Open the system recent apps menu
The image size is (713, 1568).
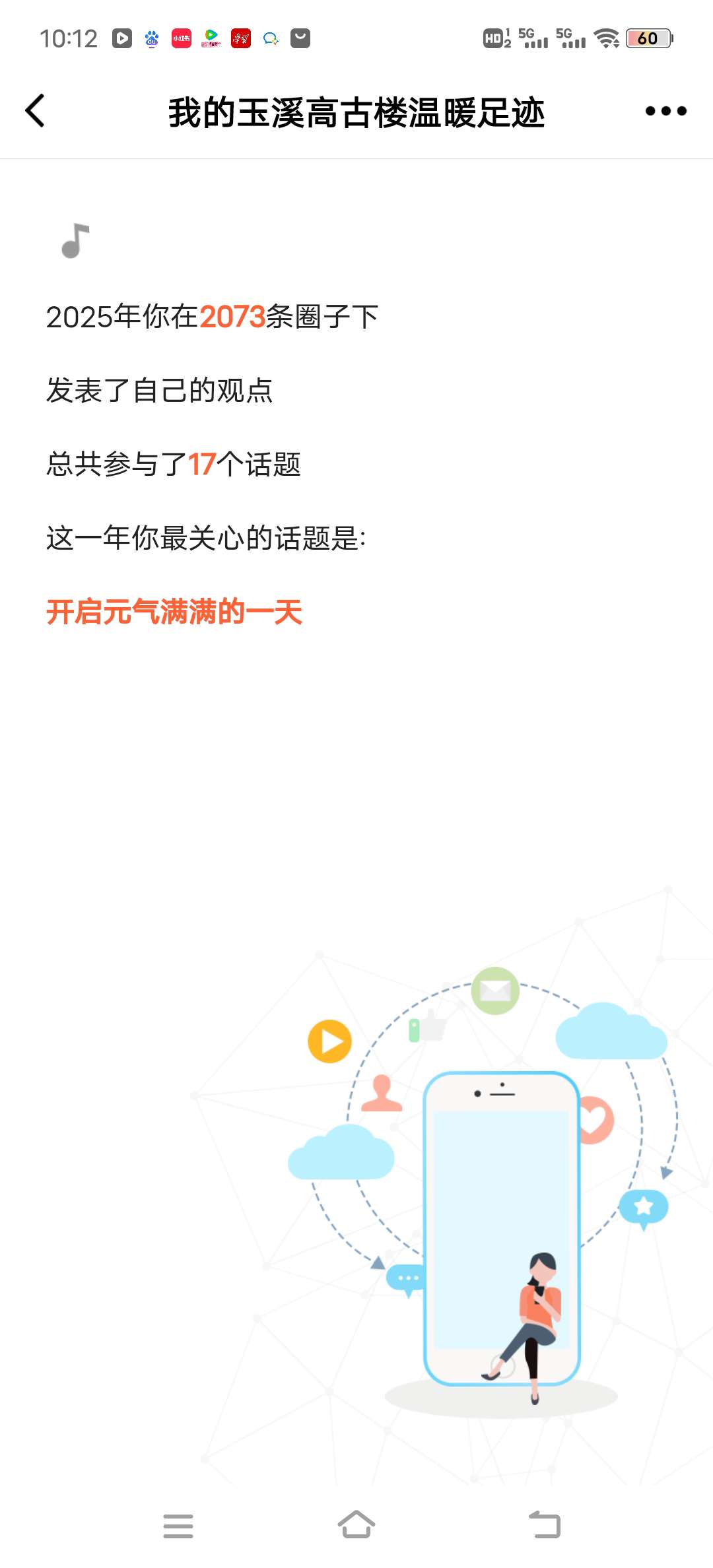tap(178, 1526)
